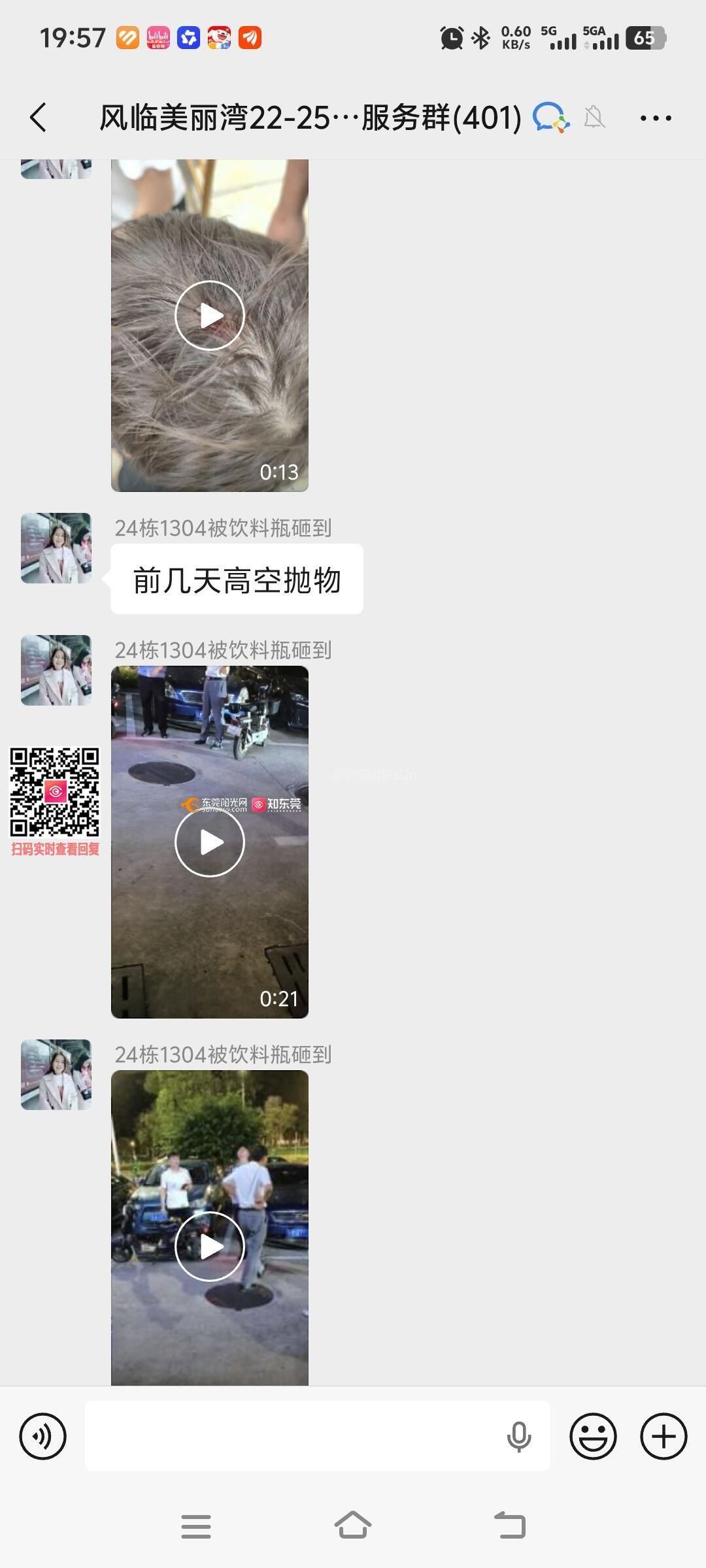Image resolution: width=706 pixels, height=1568 pixels.
Task: Open sender's avatar beside 前几天高空抛物
Action: 56,548
